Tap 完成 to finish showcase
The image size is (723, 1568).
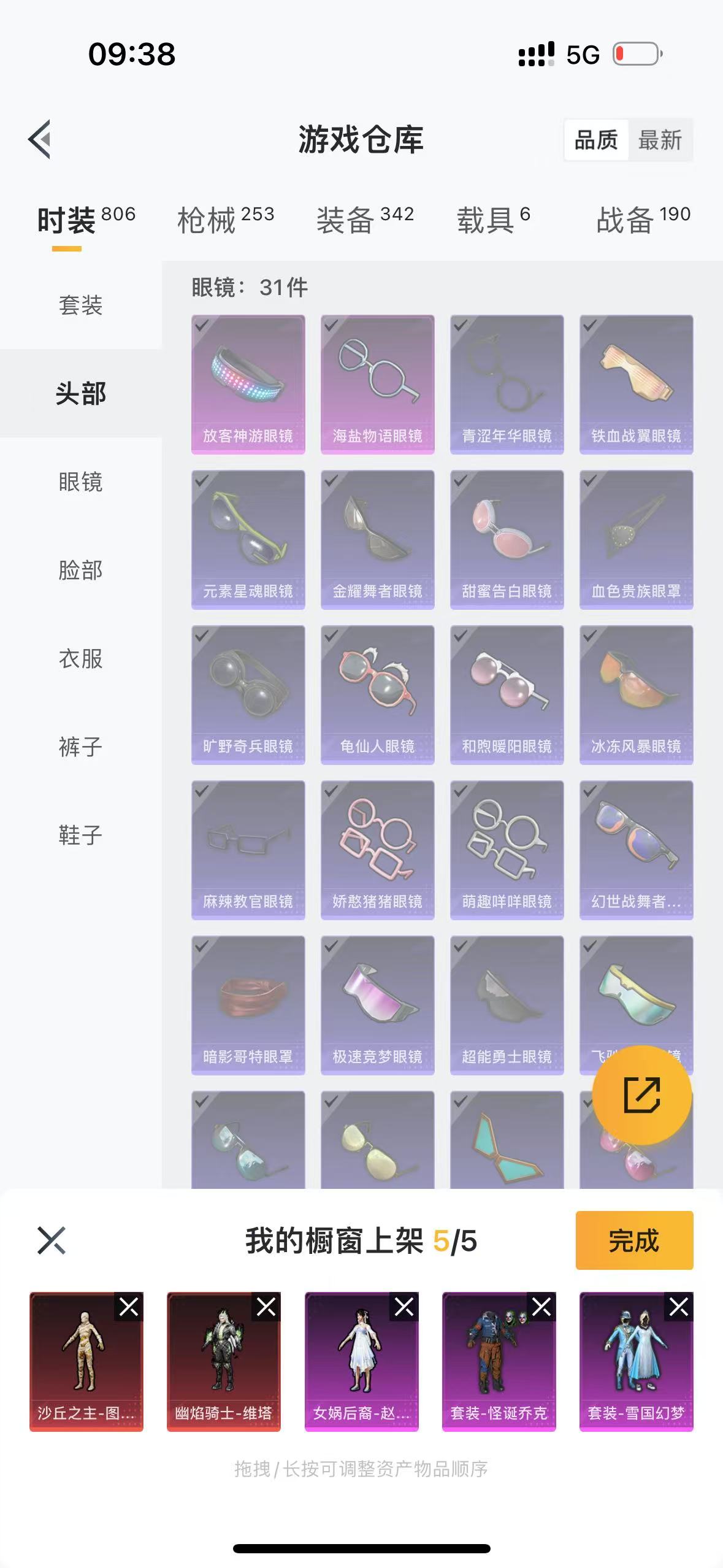[634, 1240]
